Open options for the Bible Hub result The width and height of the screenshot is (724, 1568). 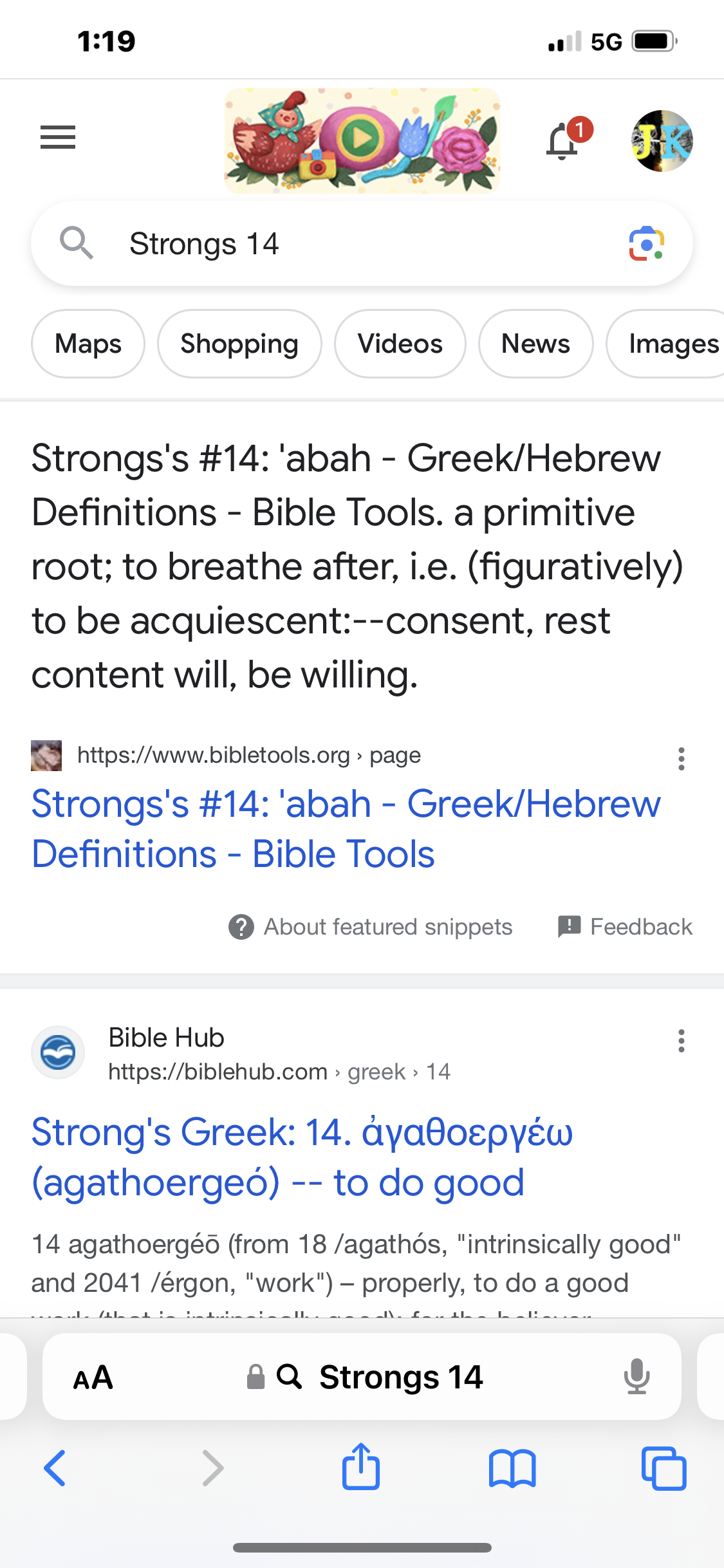pos(681,1041)
